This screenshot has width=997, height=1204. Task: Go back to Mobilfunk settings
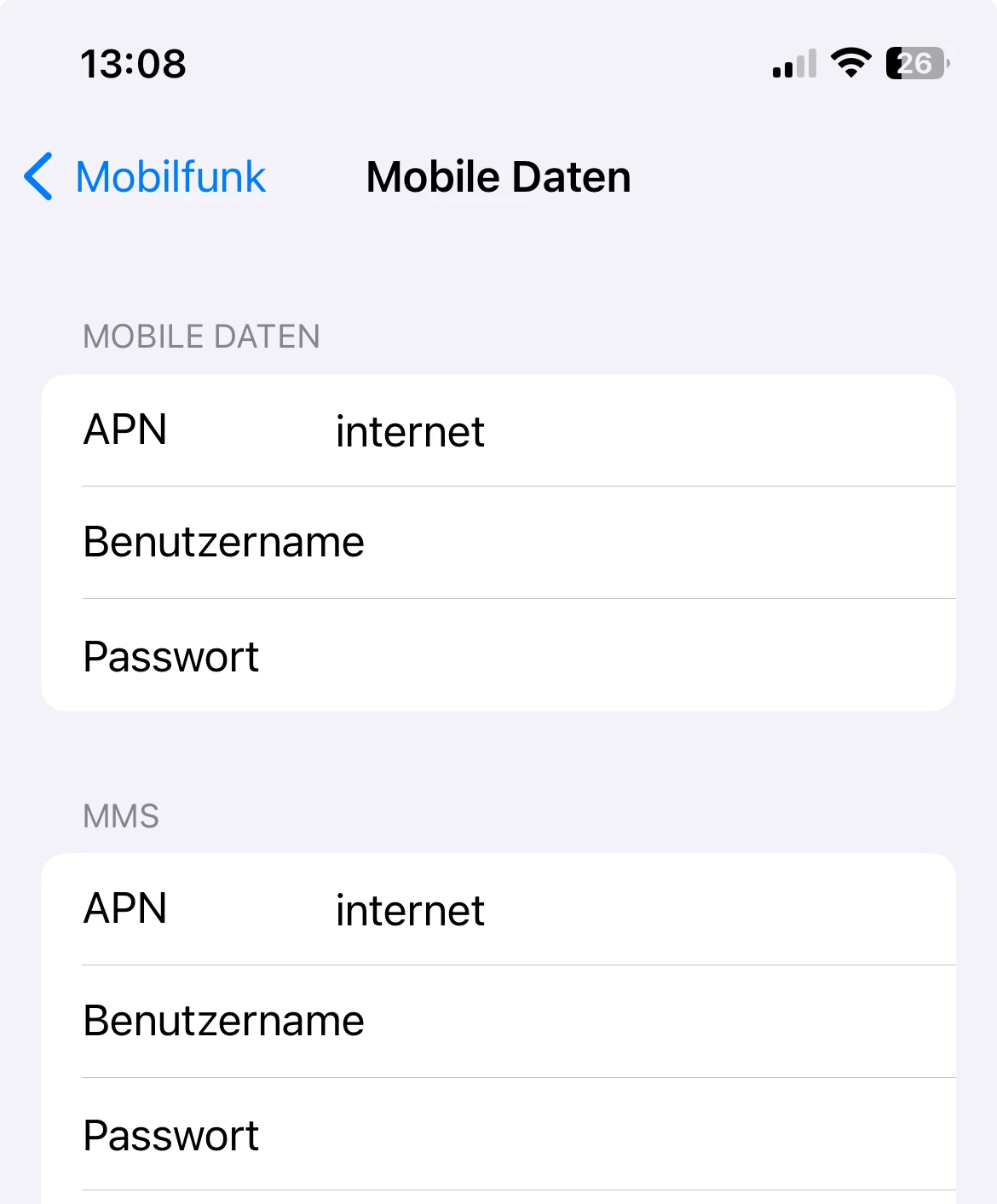pyautogui.click(x=145, y=177)
